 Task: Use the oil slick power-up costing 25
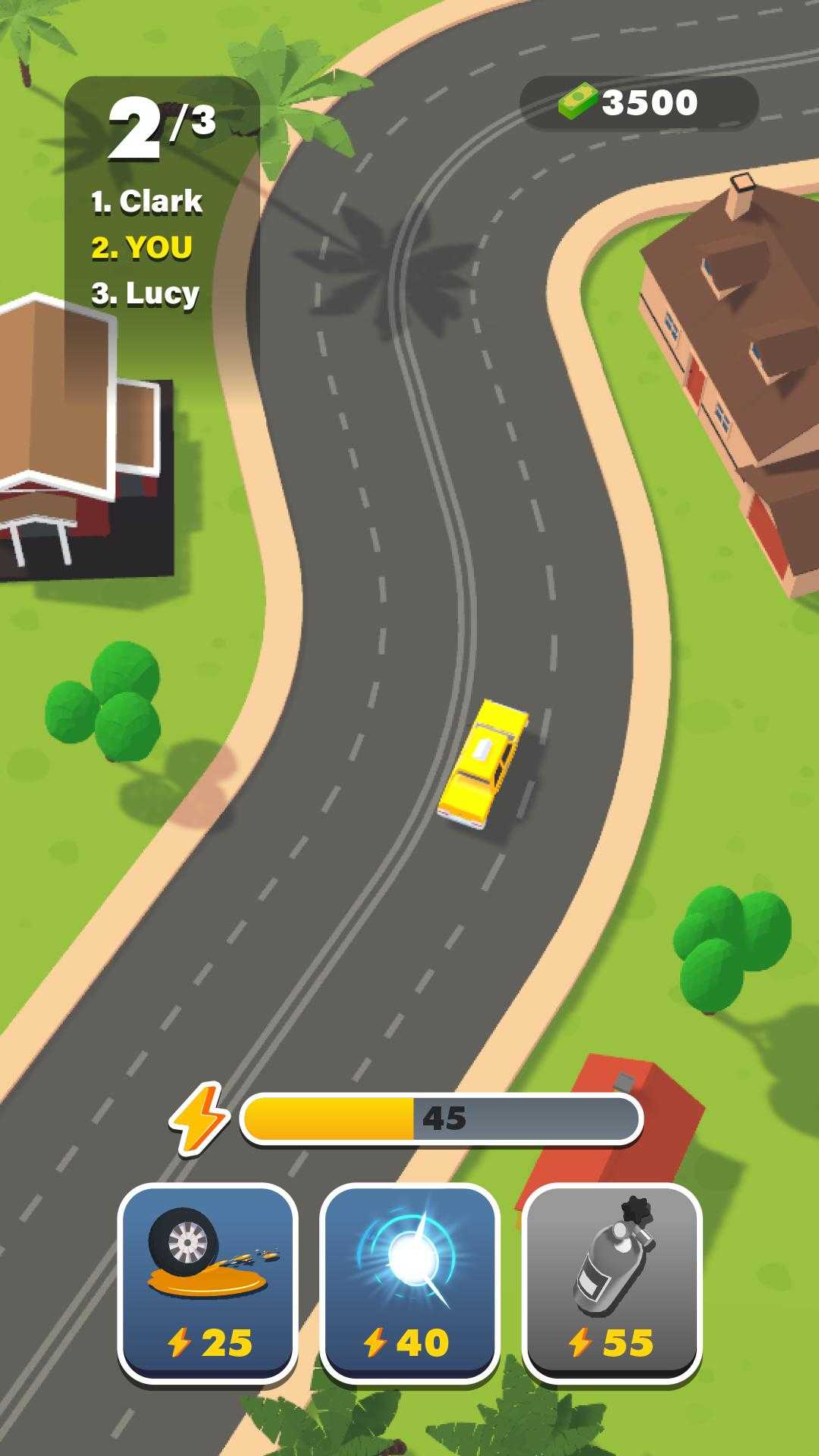pos(208,1282)
